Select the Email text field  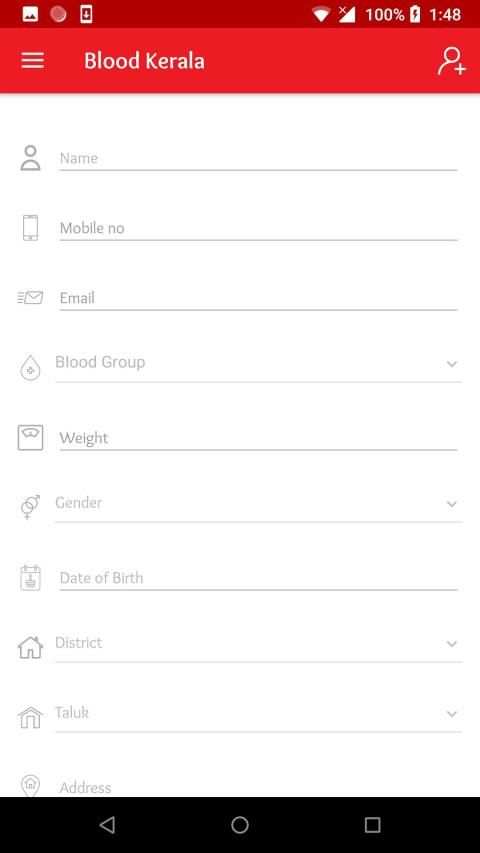point(258,298)
